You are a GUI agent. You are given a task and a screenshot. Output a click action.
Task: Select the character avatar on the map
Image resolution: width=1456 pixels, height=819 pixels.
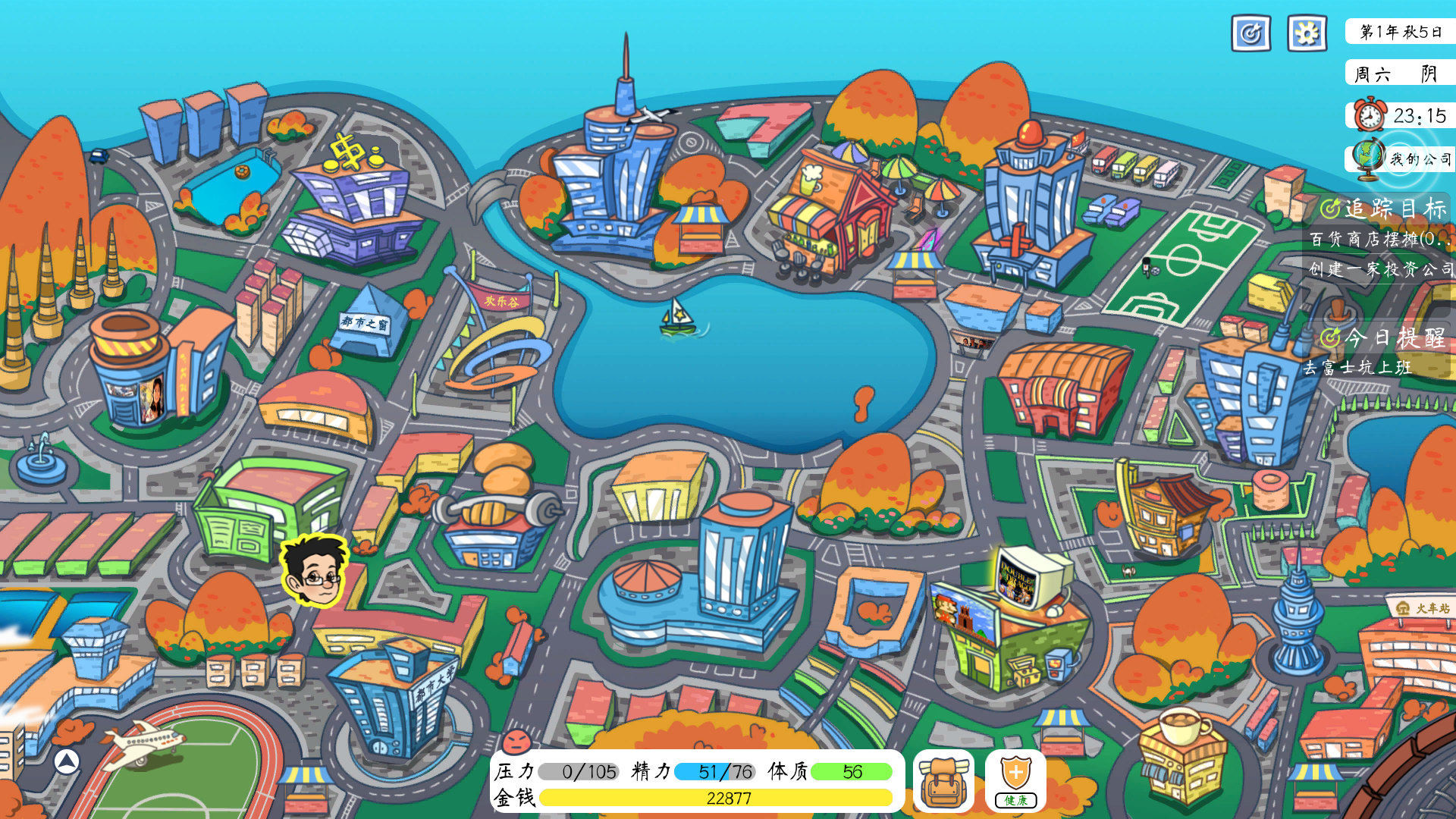pyautogui.click(x=315, y=570)
